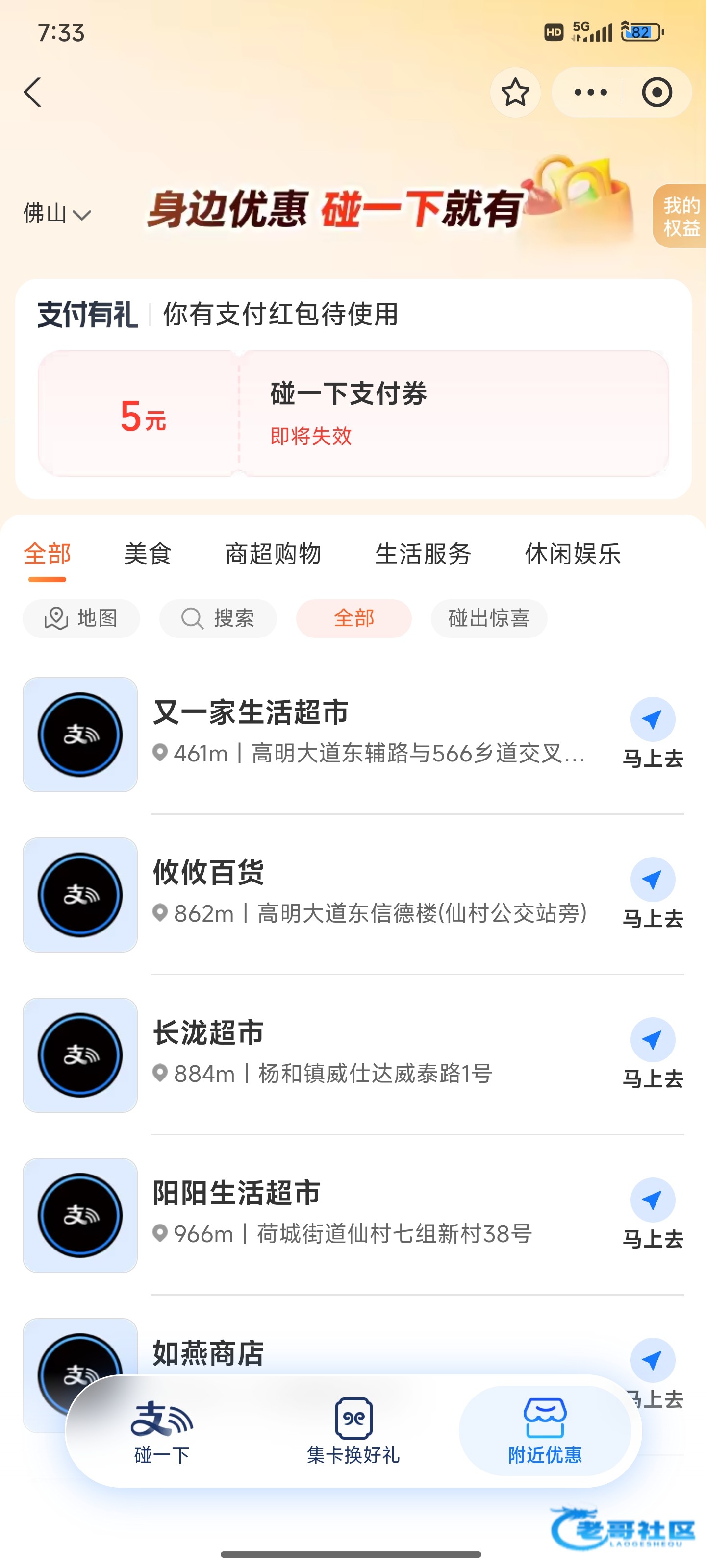Open the three-dot more options menu
The height and width of the screenshot is (1568, 706).
(590, 93)
